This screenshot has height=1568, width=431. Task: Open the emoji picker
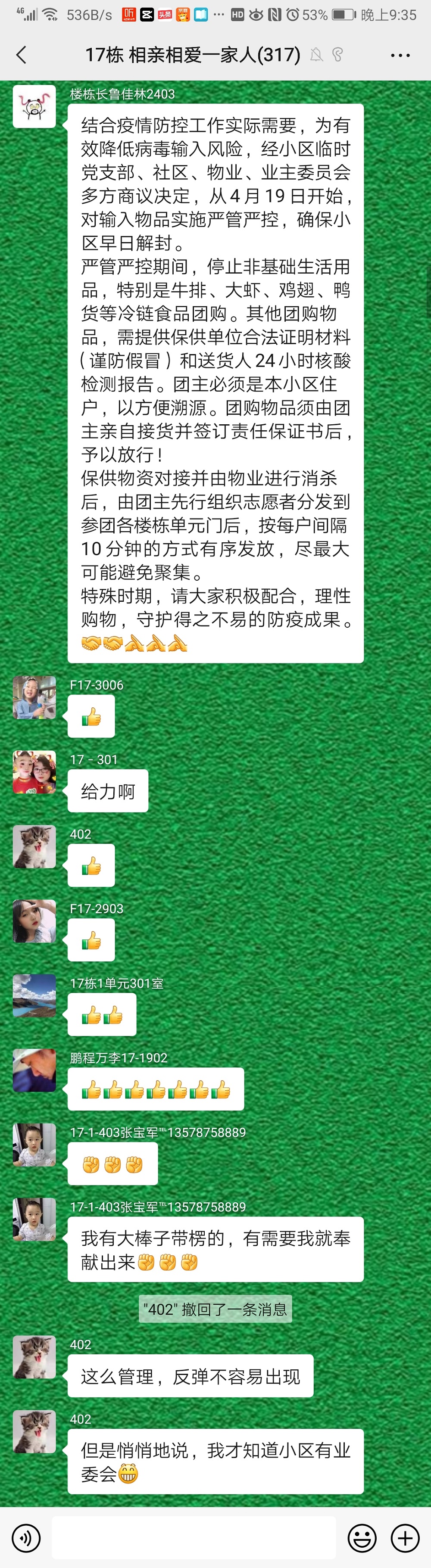pos(362,1538)
